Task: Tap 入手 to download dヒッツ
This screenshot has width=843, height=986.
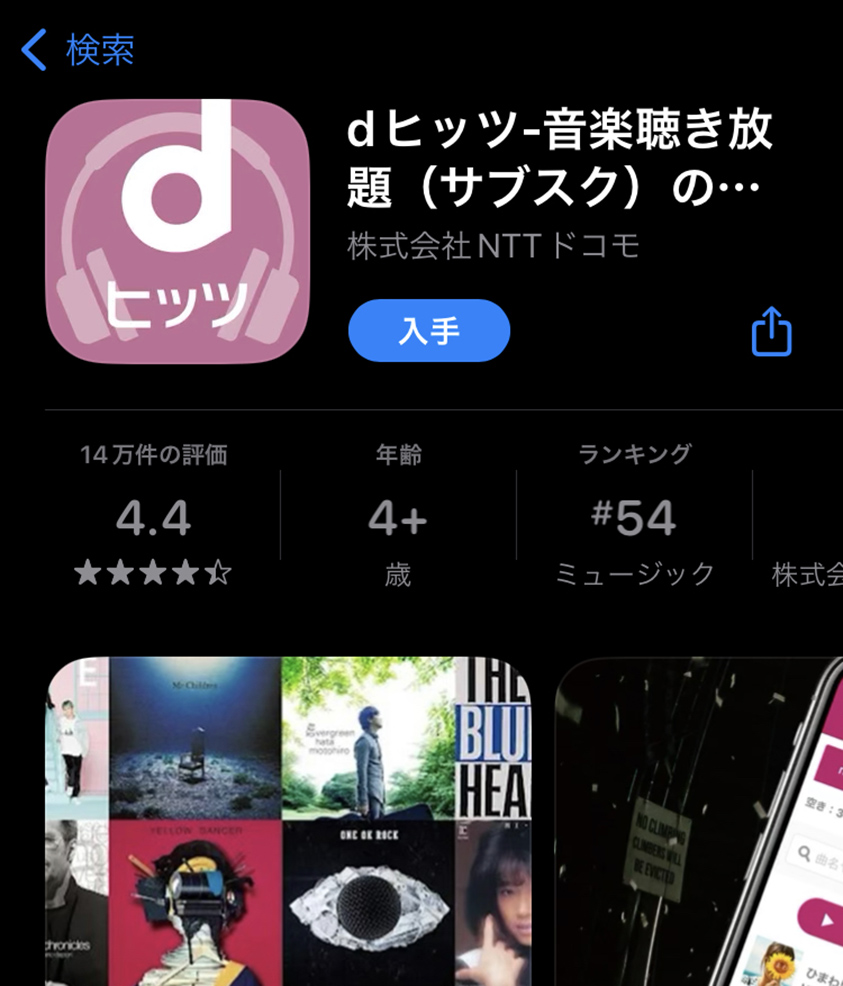Action: pos(429,331)
